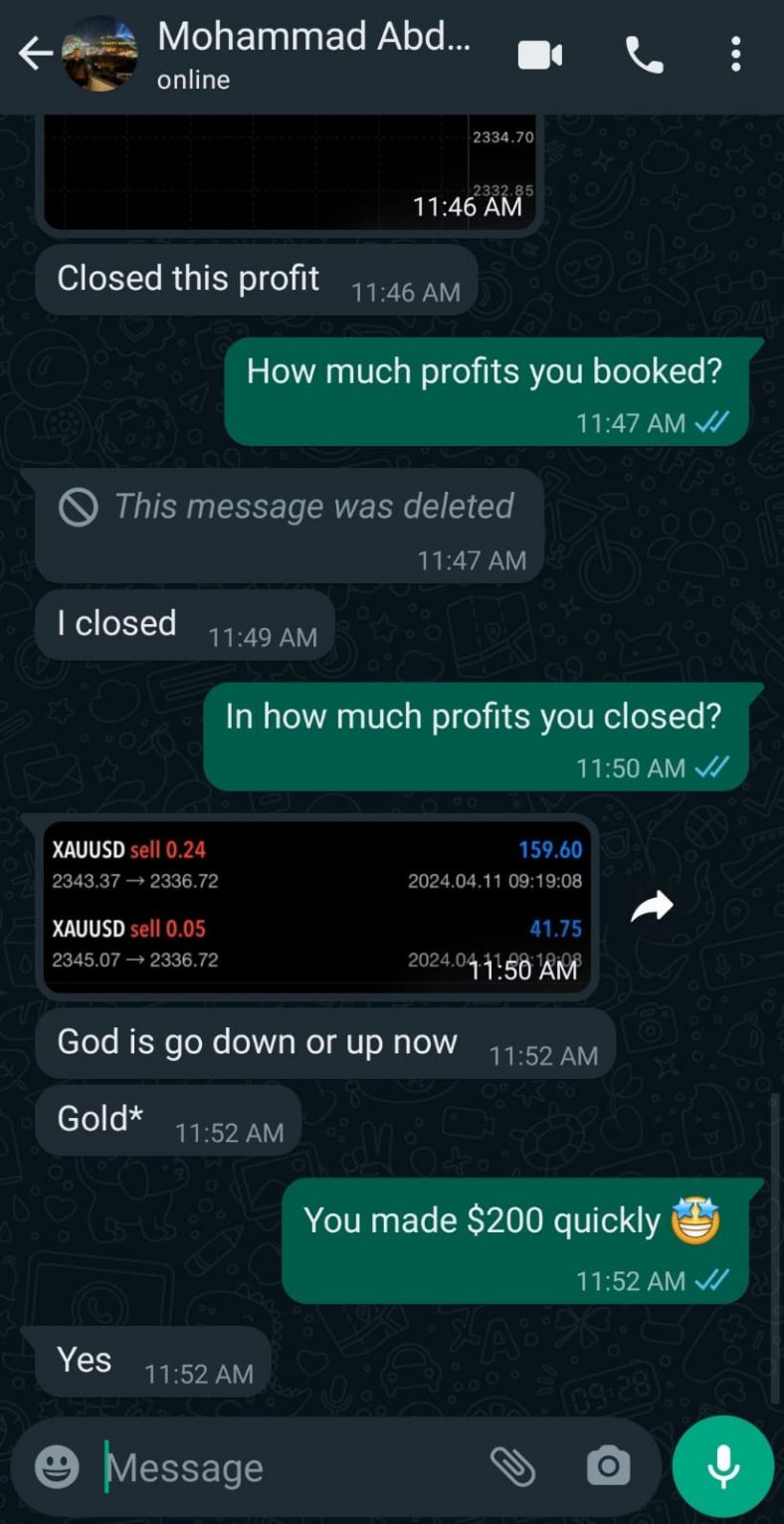Tap Mohammad's profile picture
Screen dimensions: 784x1524
coord(99,55)
